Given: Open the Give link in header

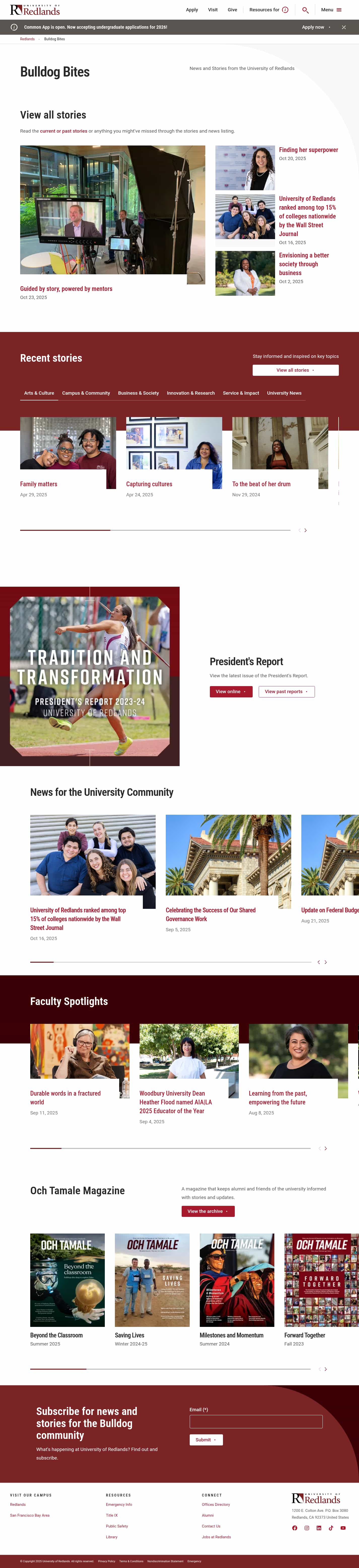Looking at the screenshot, I should click(232, 10).
